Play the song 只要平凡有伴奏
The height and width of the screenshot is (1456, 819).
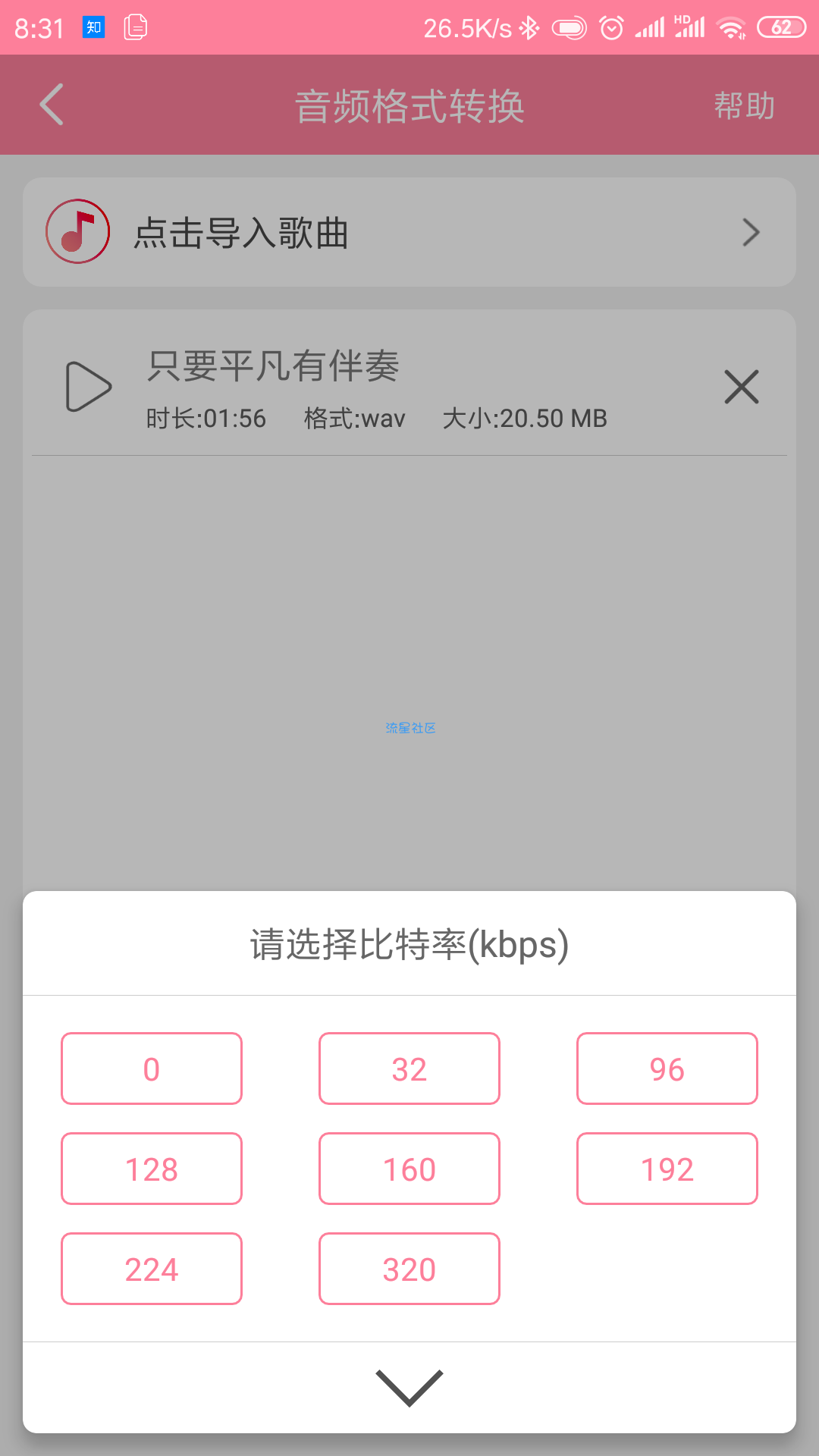point(89,387)
